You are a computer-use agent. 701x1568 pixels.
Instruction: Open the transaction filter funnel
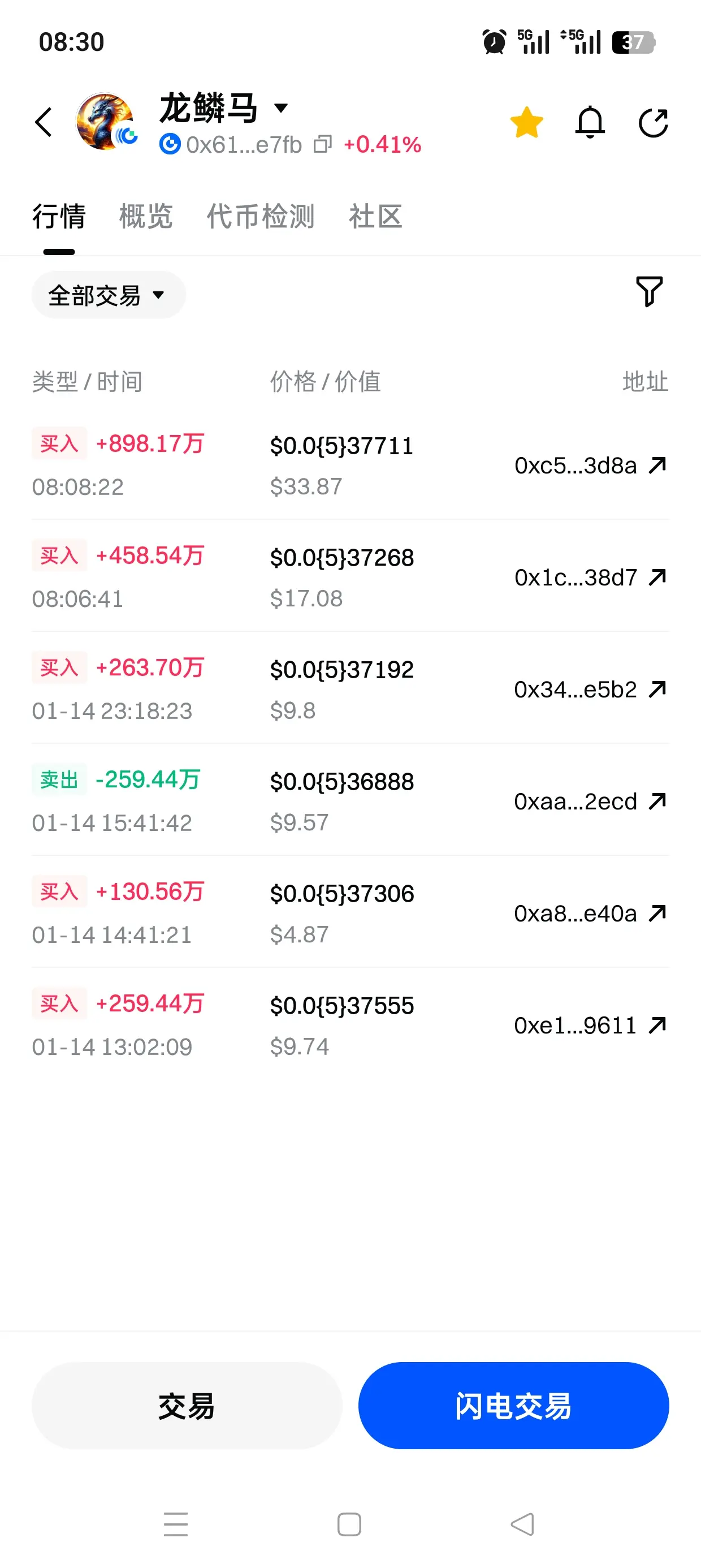(x=648, y=291)
